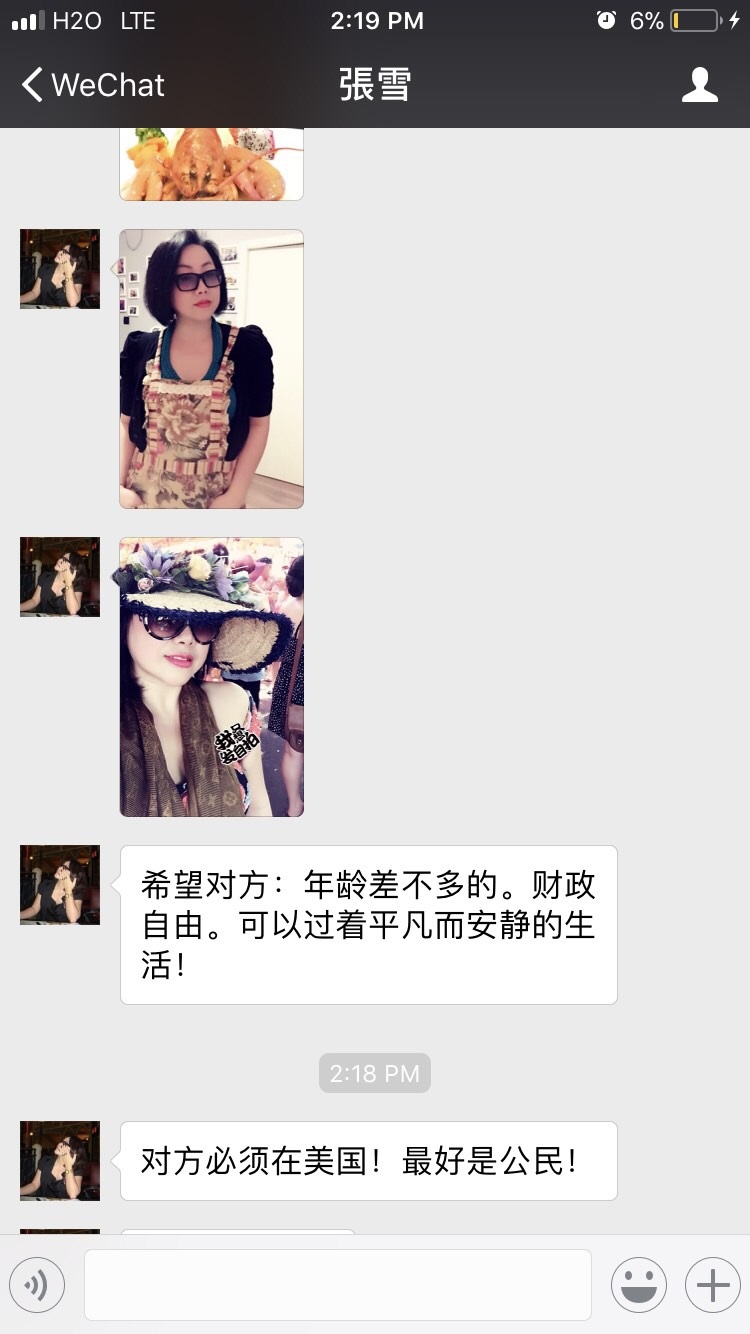This screenshot has height=1334, width=750.
Task: Open the plus attachments menu
Action: 712,1285
